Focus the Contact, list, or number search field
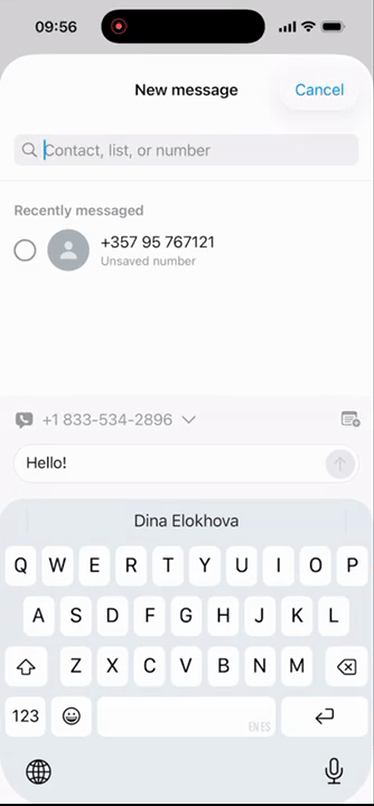The image size is (374, 806). point(186,150)
